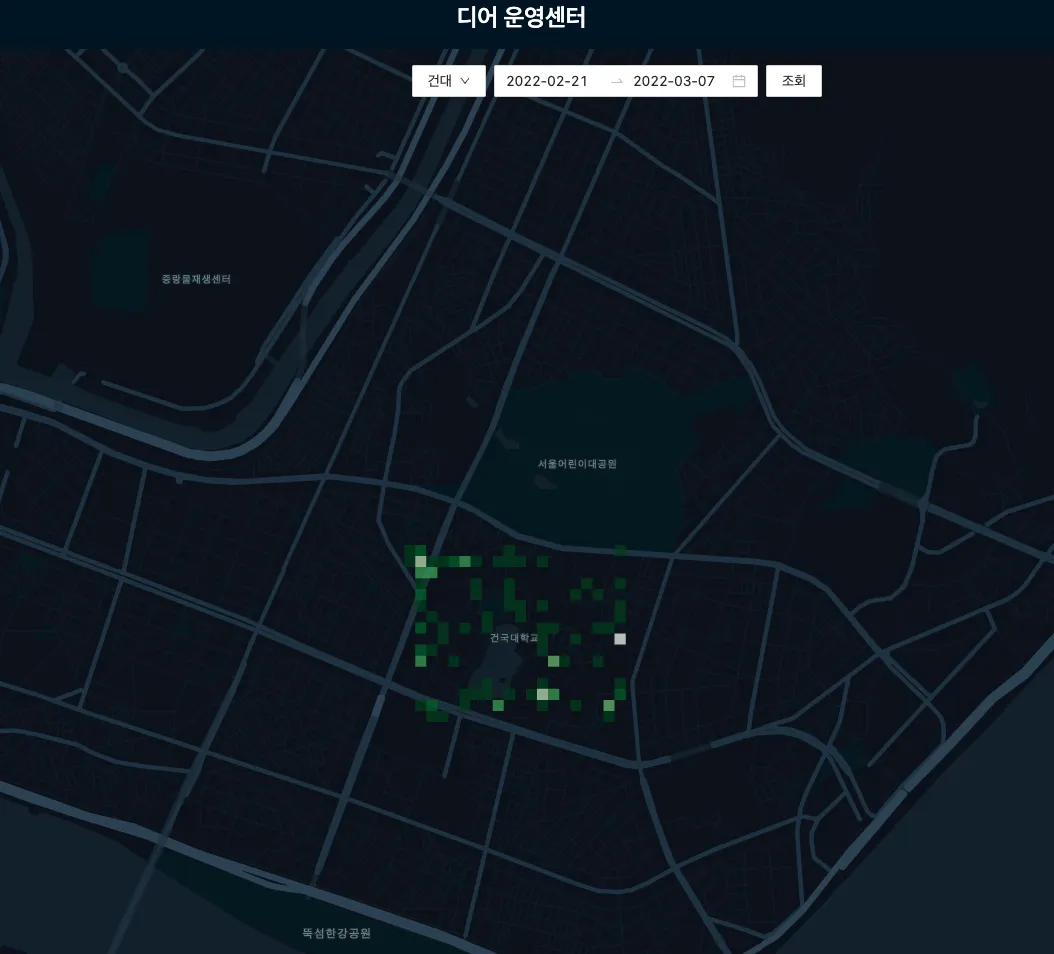The width and height of the screenshot is (1054, 954).
Task: Expand the 건대 area dropdown
Action: click(x=448, y=81)
